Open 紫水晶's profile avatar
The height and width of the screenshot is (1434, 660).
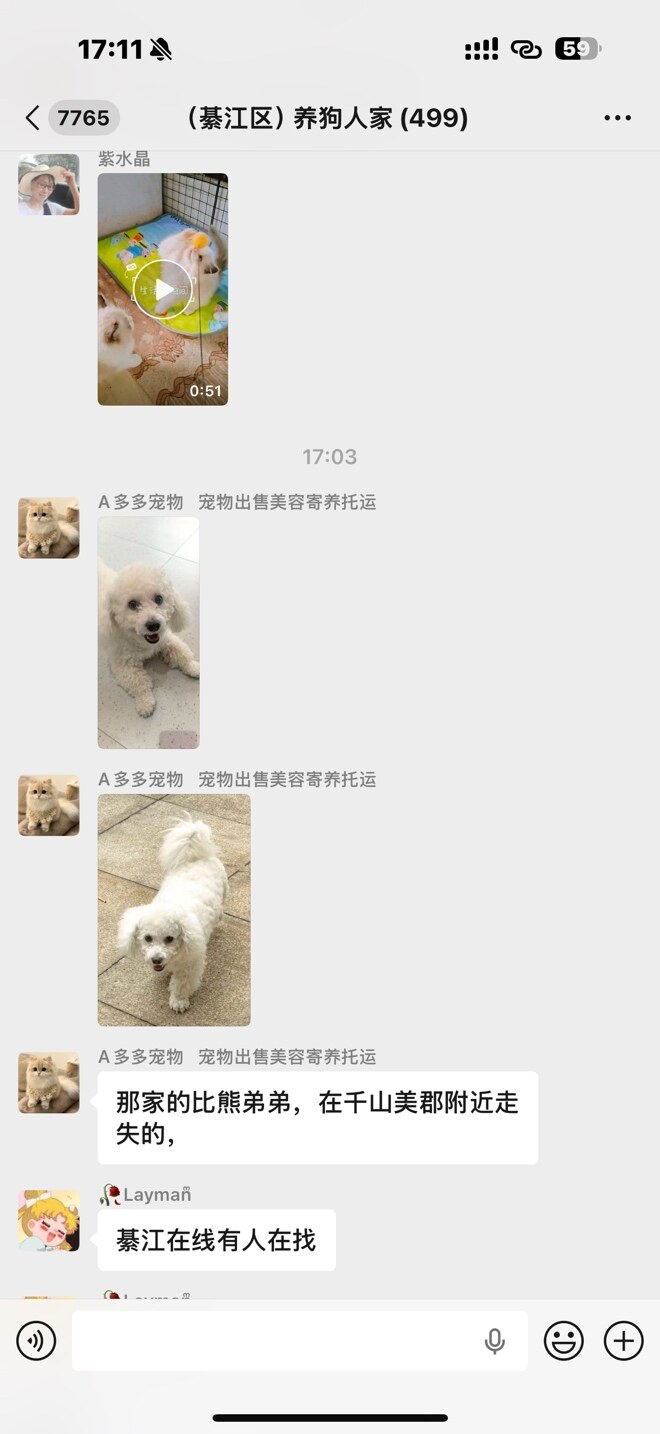pos(48,184)
